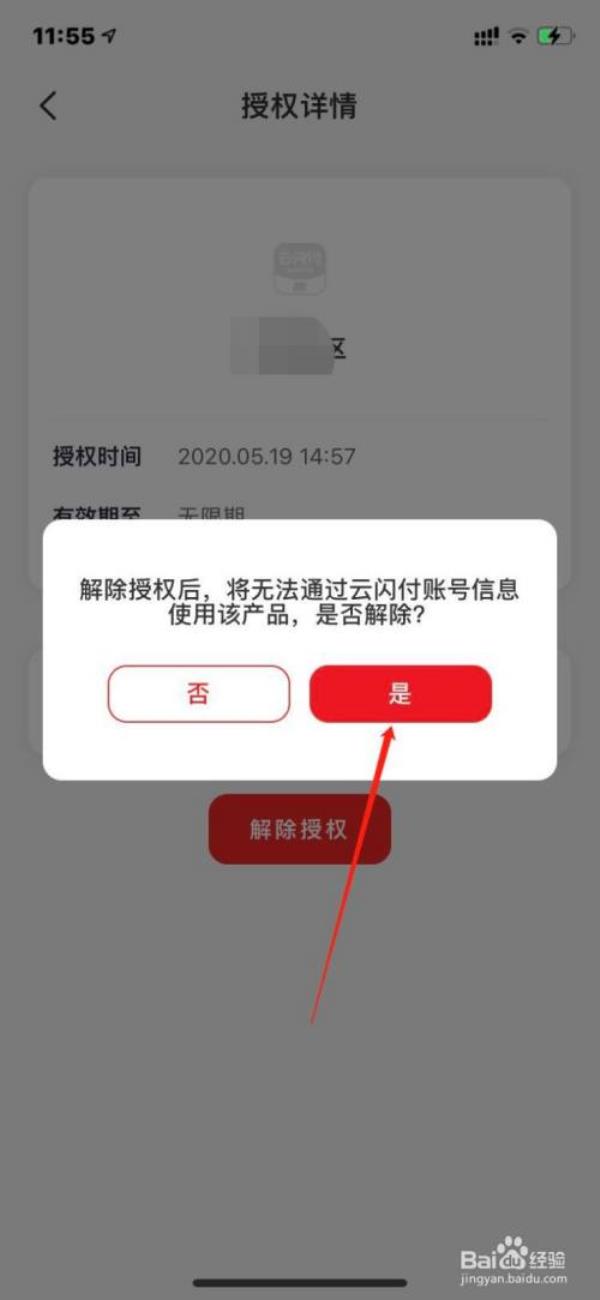Tap the 解除授权 button
Image resolution: width=600 pixels, height=1300 pixels.
tap(299, 829)
